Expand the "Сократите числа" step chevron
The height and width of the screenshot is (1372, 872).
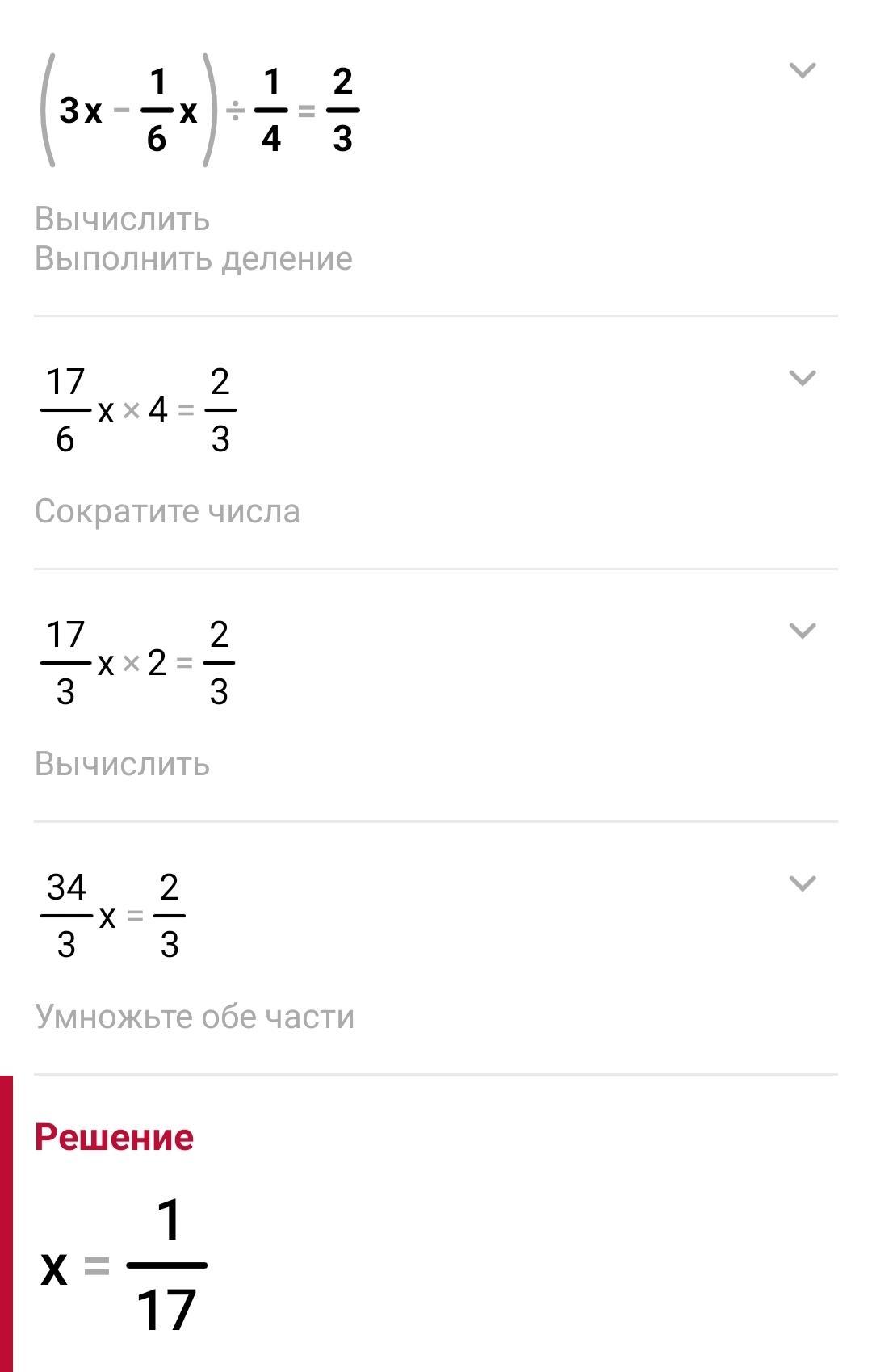(802, 378)
